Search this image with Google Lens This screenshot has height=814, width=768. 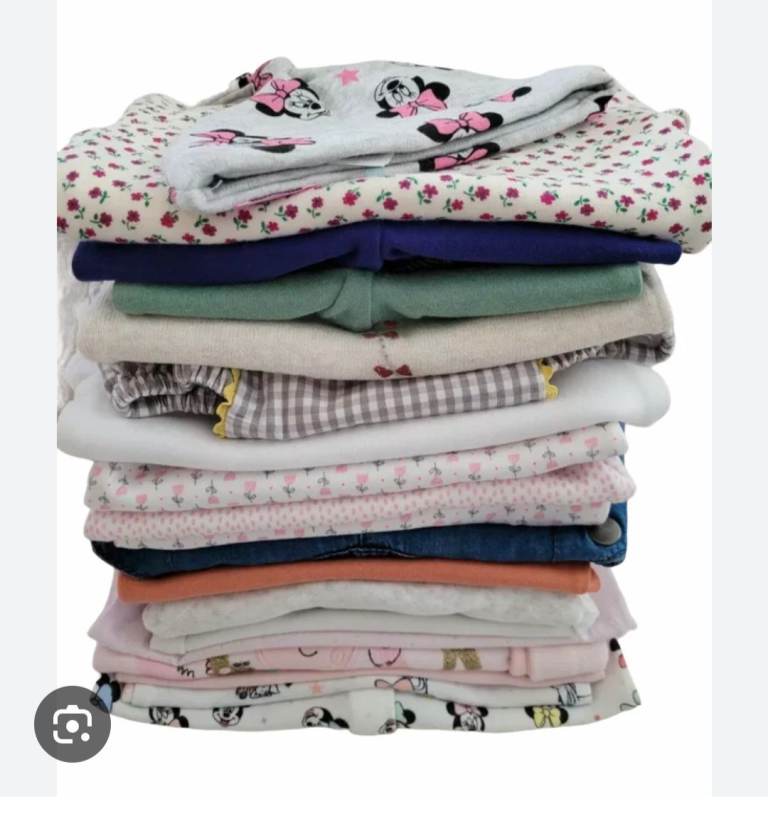72,724
